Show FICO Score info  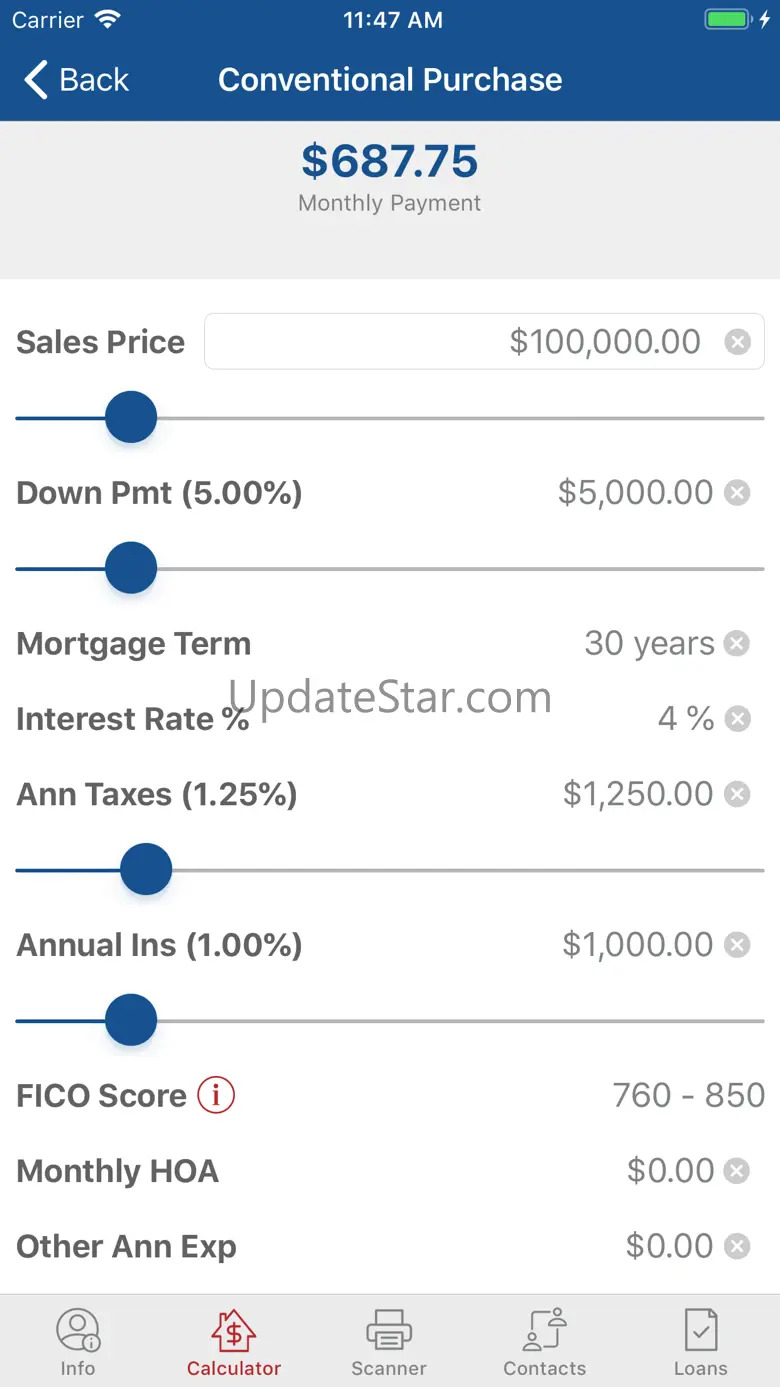(216, 1095)
